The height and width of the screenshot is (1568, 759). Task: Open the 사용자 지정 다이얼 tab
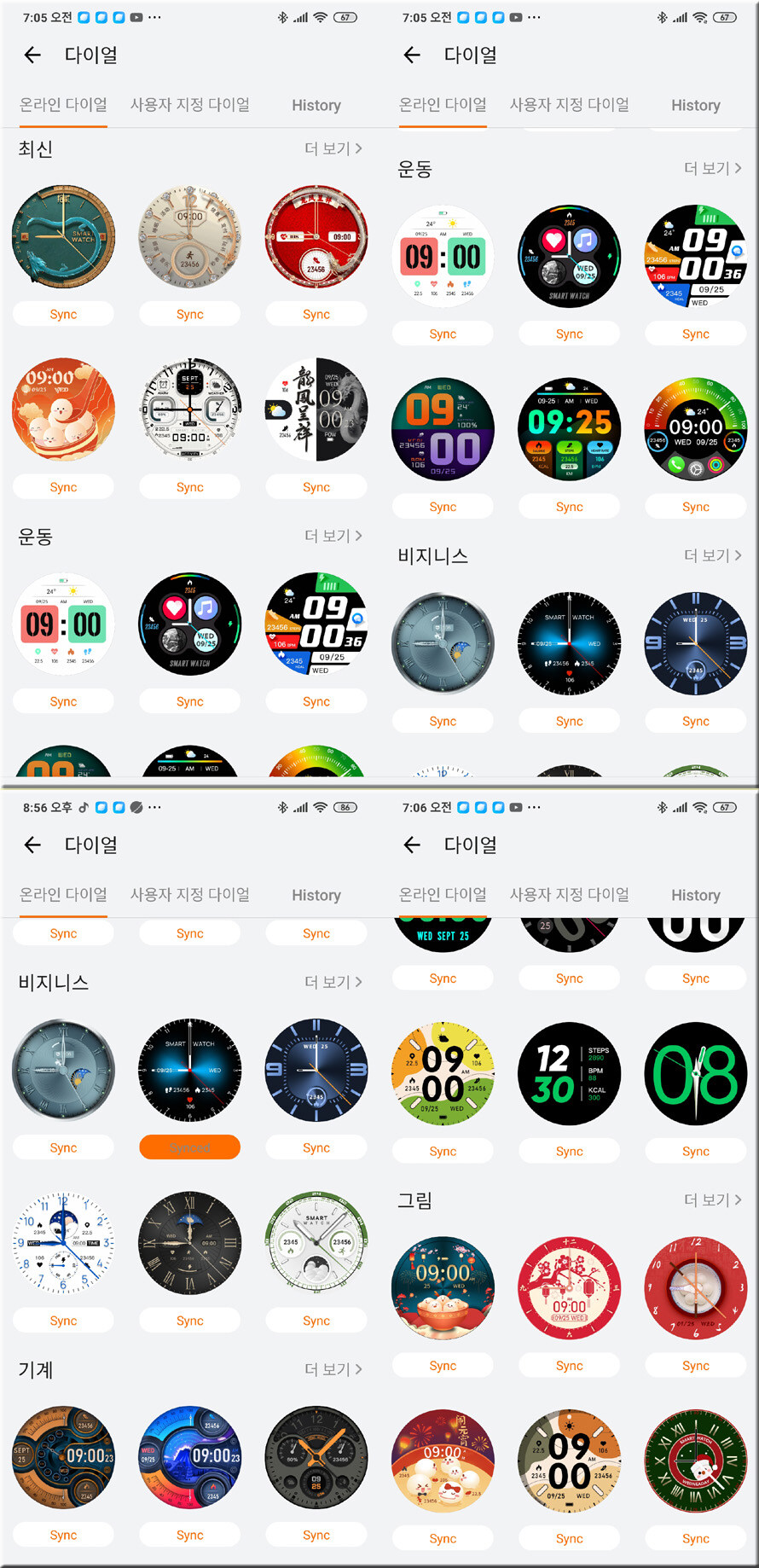[189, 105]
